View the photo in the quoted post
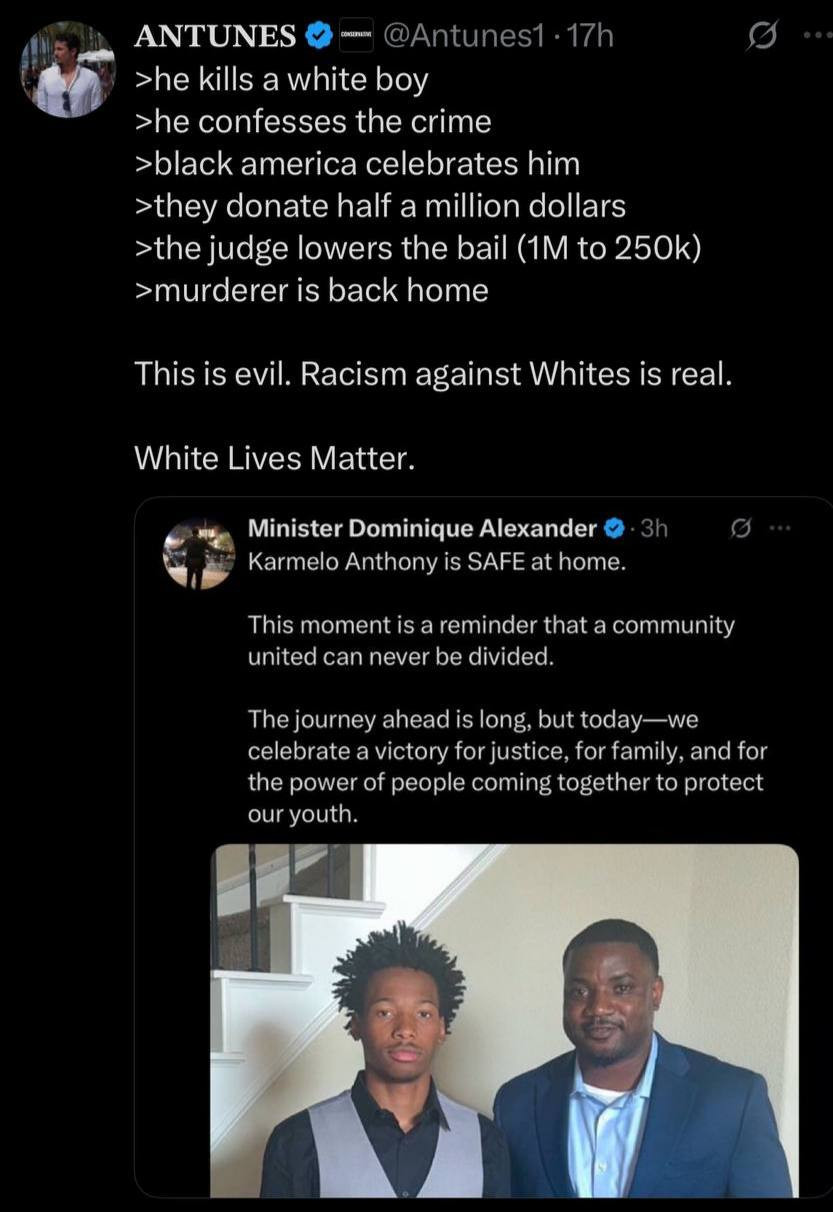The width and height of the screenshot is (833, 1212). tap(505, 1020)
